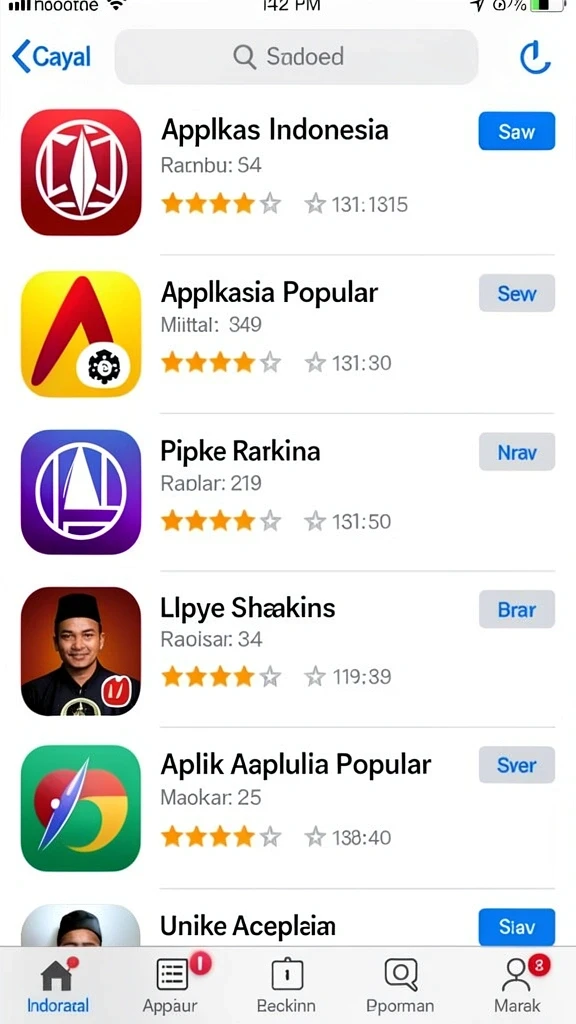Switch to the Marak tab
The height and width of the screenshot is (1024, 576).
coord(518,985)
